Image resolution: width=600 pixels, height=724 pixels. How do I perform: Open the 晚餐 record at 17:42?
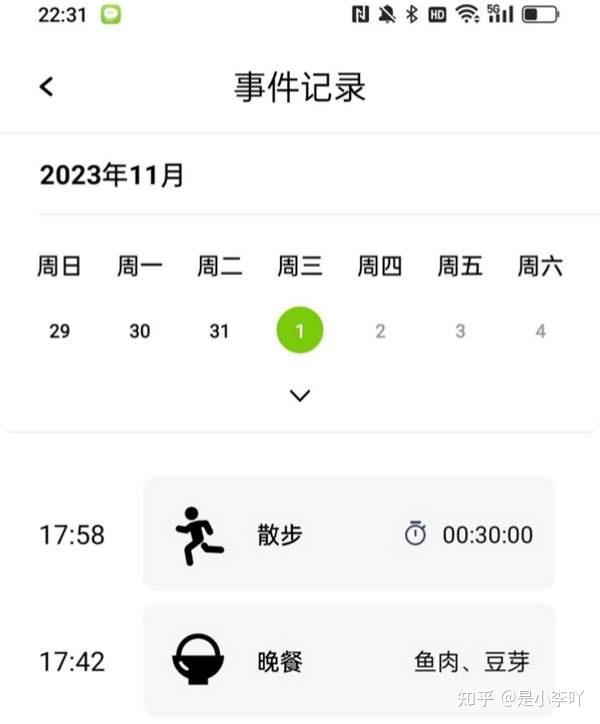tap(348, 660)
